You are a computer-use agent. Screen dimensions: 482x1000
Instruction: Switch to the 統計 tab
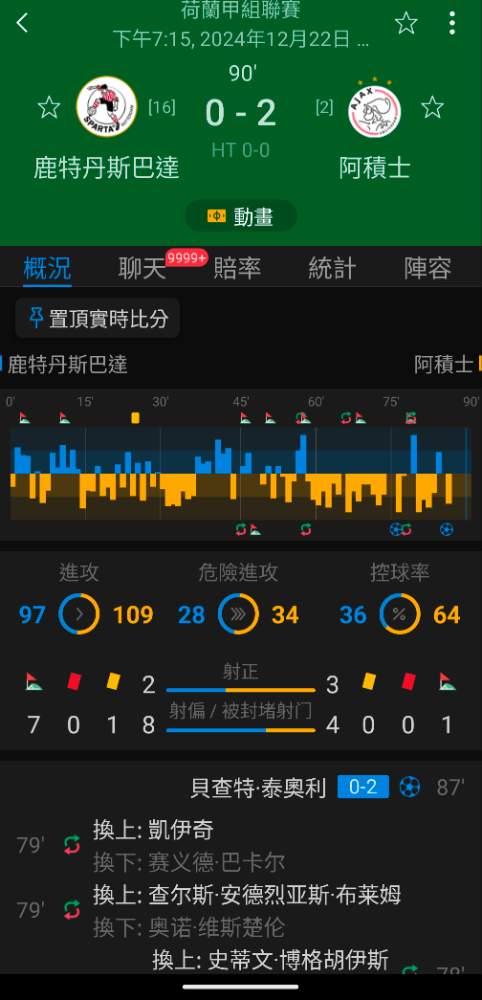tap(332, 268)
